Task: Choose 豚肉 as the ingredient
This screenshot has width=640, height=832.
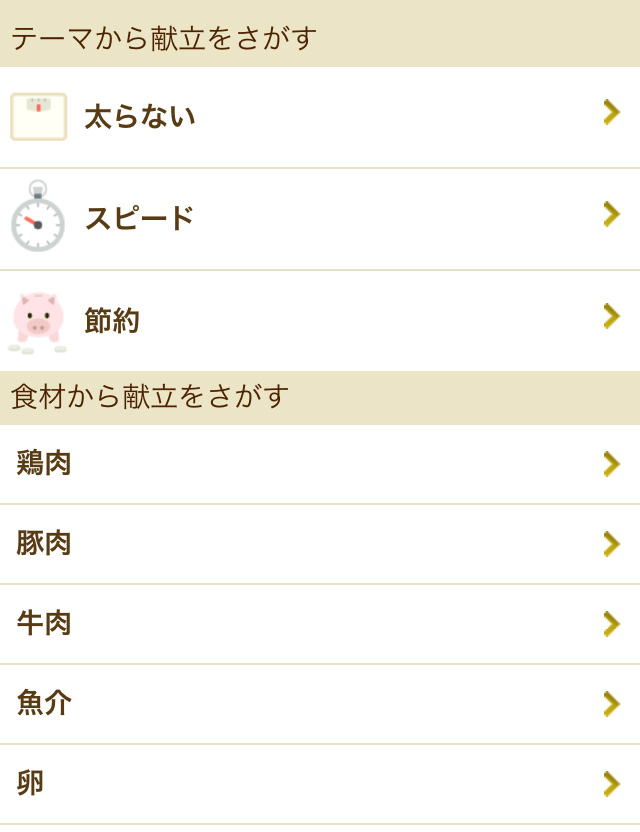Action: tap(320, 544)
